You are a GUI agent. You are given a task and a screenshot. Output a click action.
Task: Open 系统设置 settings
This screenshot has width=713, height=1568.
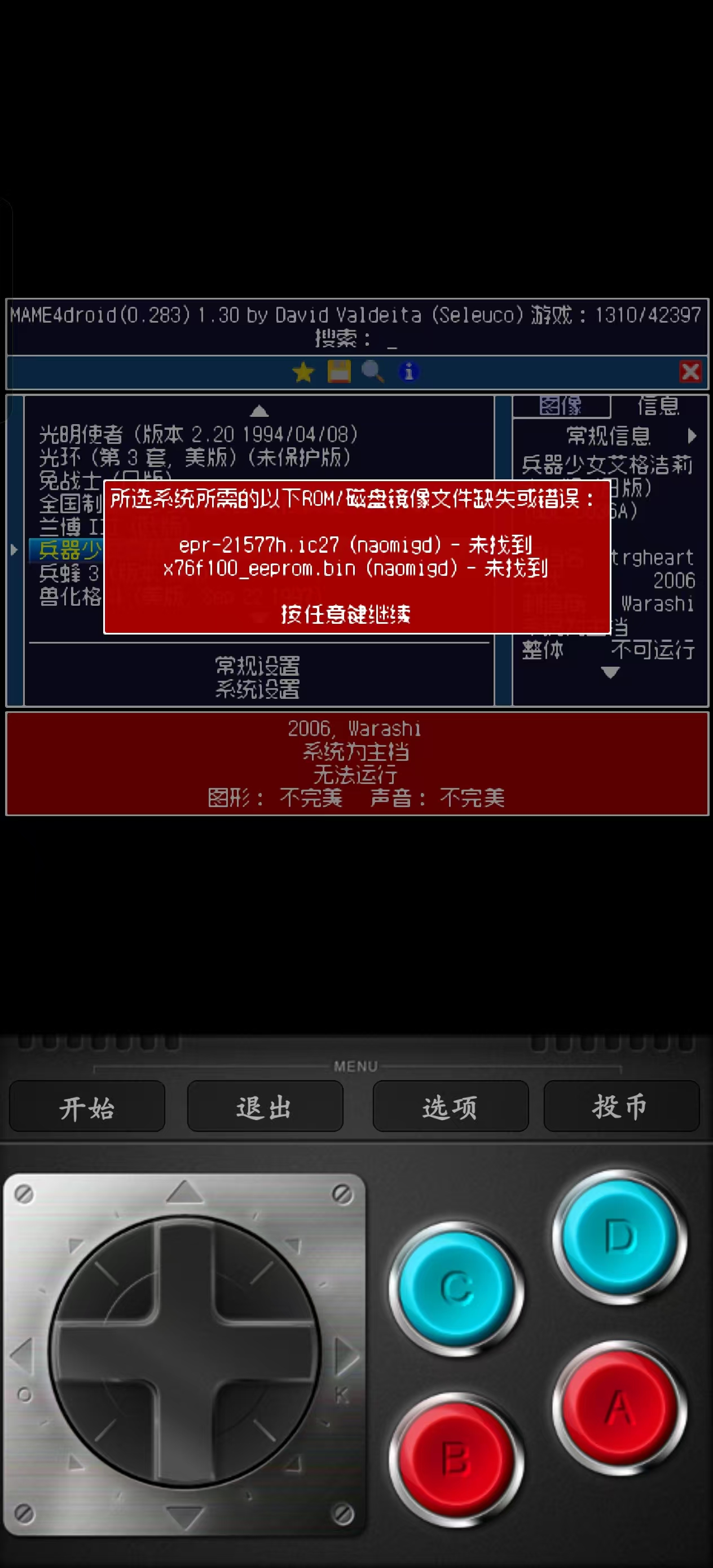coord(258,691)
